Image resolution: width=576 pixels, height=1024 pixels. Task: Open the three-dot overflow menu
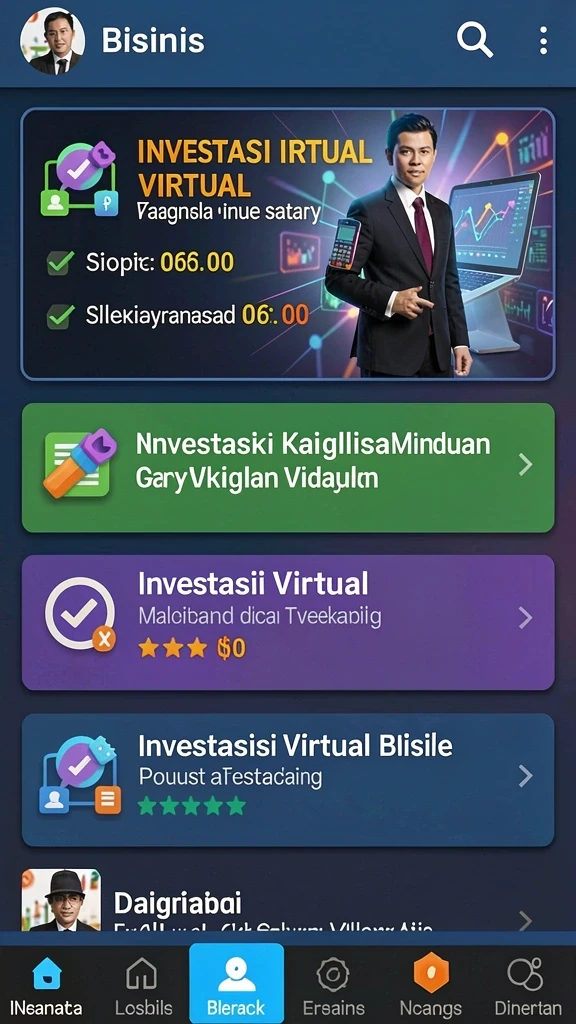(543, 40)
